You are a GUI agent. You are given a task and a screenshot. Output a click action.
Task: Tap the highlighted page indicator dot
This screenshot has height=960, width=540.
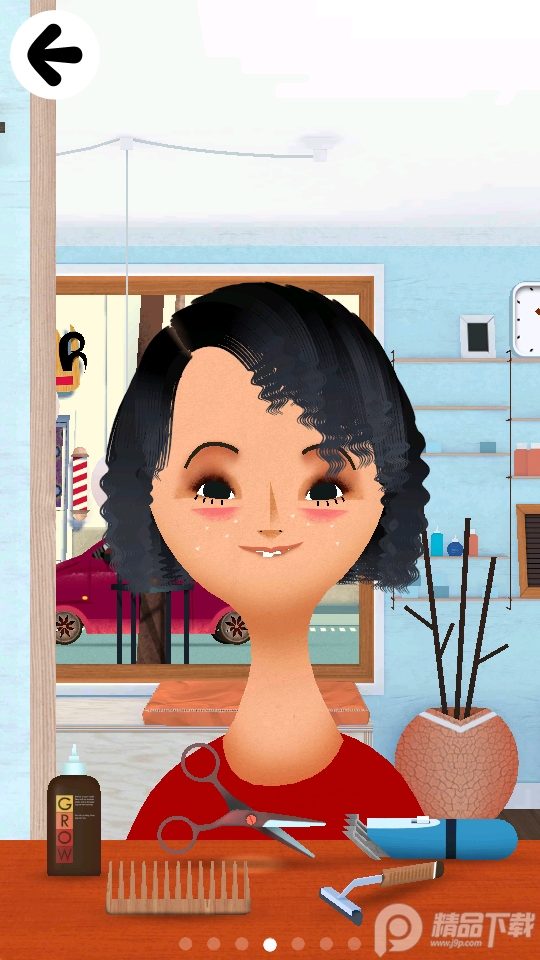pos(270,944)
